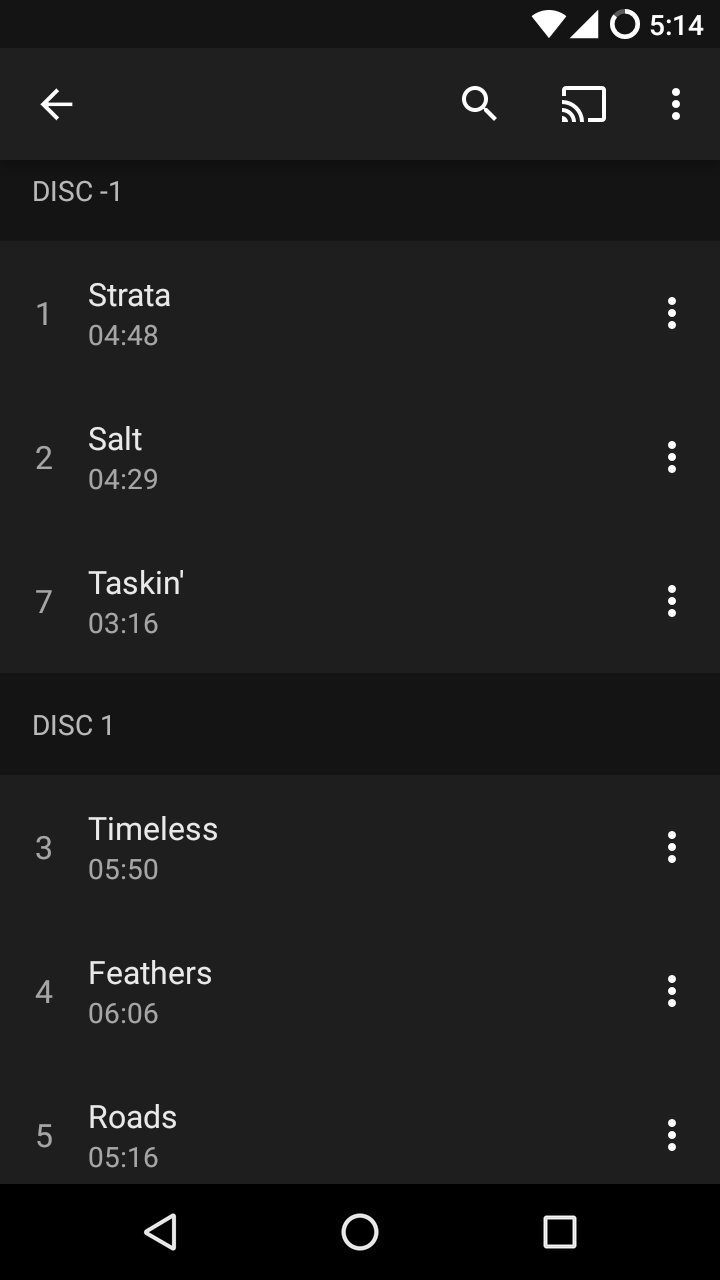720x1280 pixels.
Task: Open more options for Feathers
Action: [672, 991]
